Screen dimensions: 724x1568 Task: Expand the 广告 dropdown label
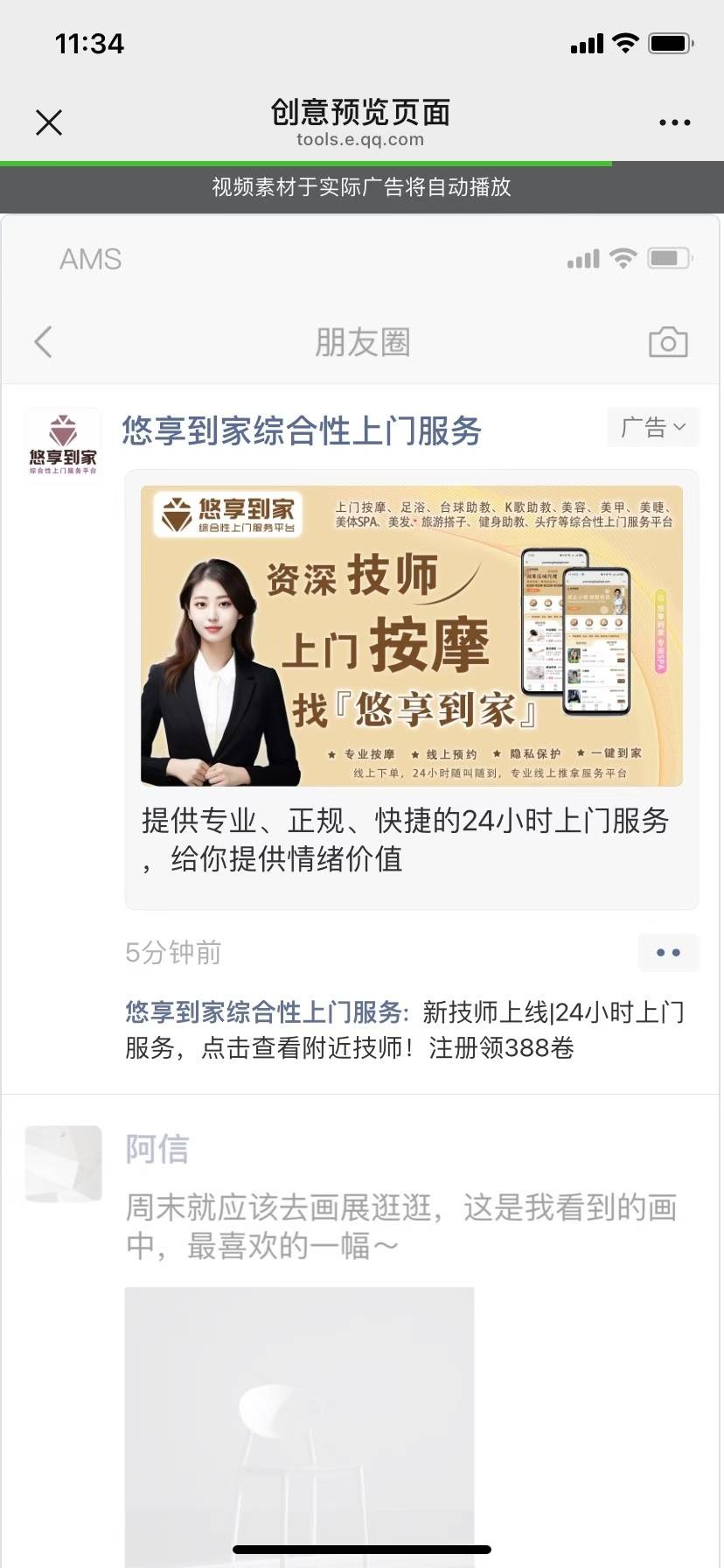653,427
